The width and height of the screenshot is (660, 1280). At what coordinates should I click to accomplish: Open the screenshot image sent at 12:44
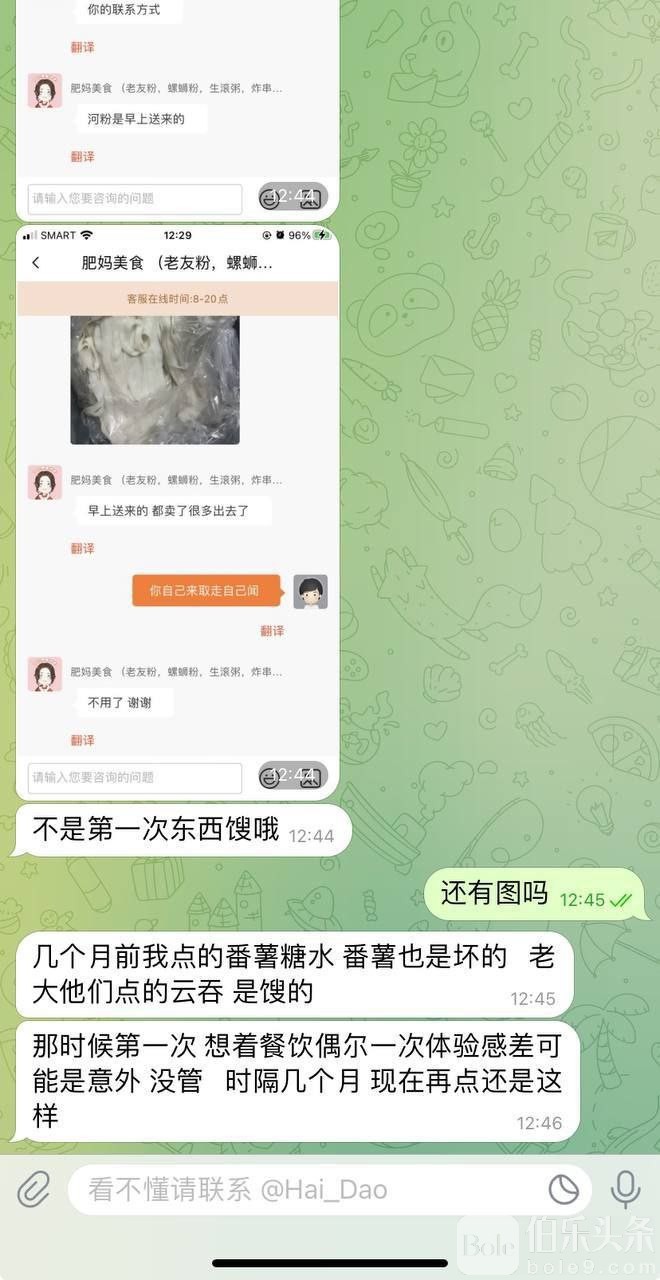[x=177, y=510]
